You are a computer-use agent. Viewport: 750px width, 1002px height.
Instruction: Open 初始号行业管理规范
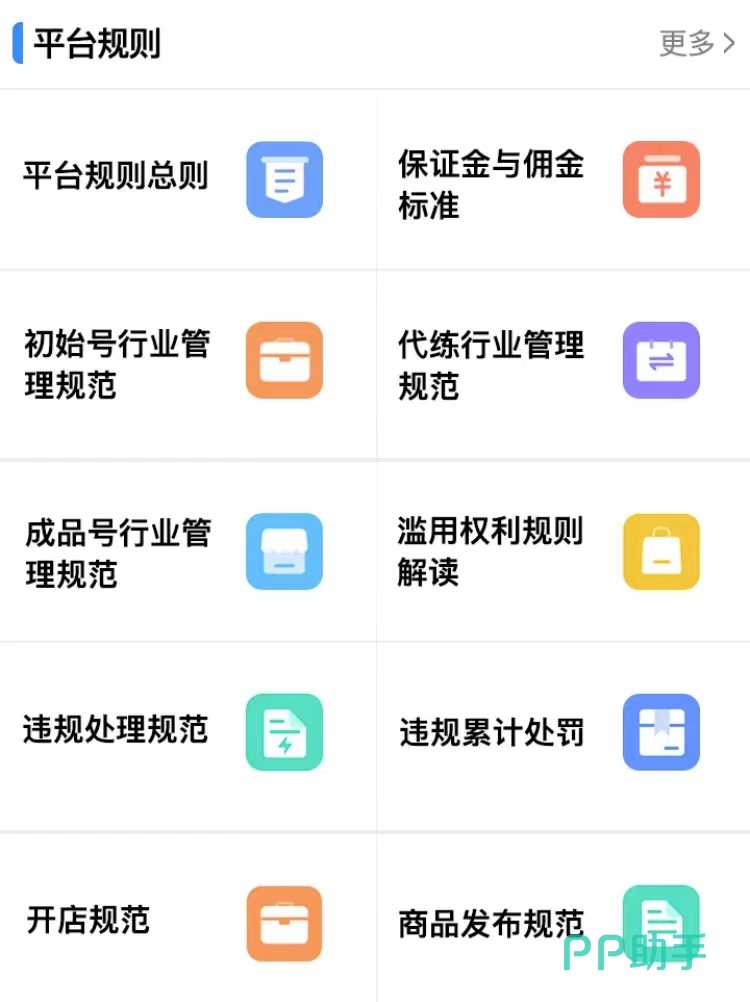point(118,364)
